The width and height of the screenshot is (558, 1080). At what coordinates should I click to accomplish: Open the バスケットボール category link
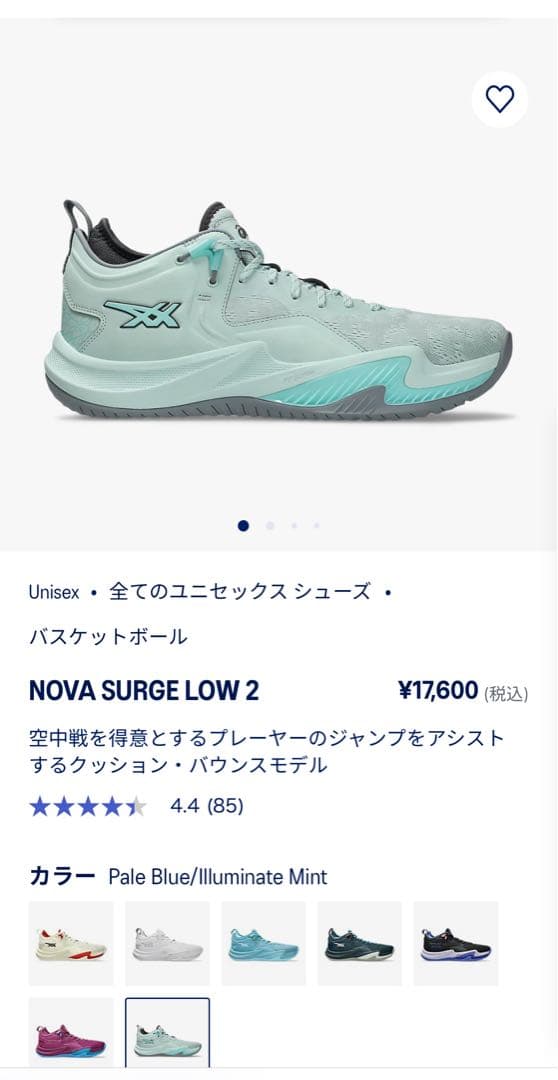[108, 636]
